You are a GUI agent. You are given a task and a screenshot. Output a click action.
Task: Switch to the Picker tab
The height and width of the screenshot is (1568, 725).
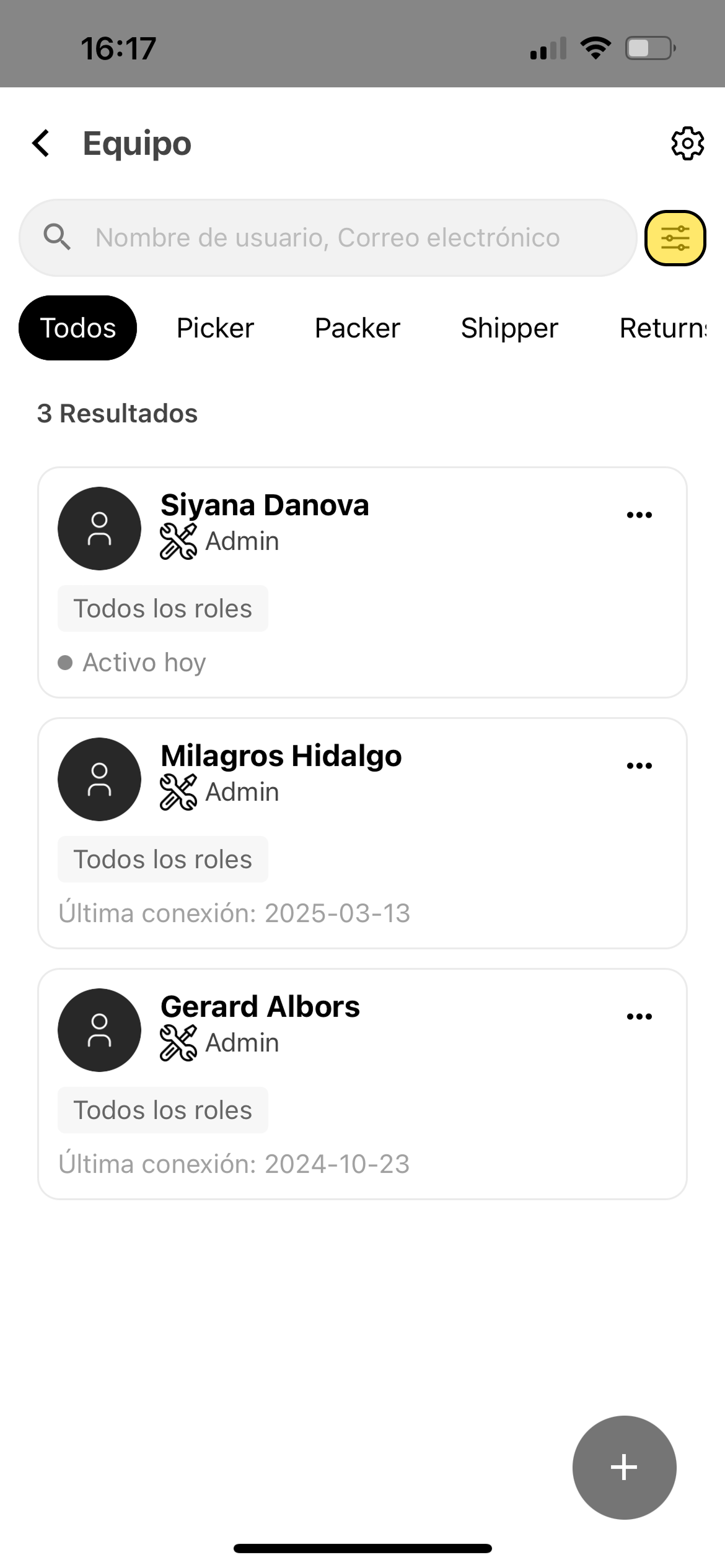click(x=214, y=328)
